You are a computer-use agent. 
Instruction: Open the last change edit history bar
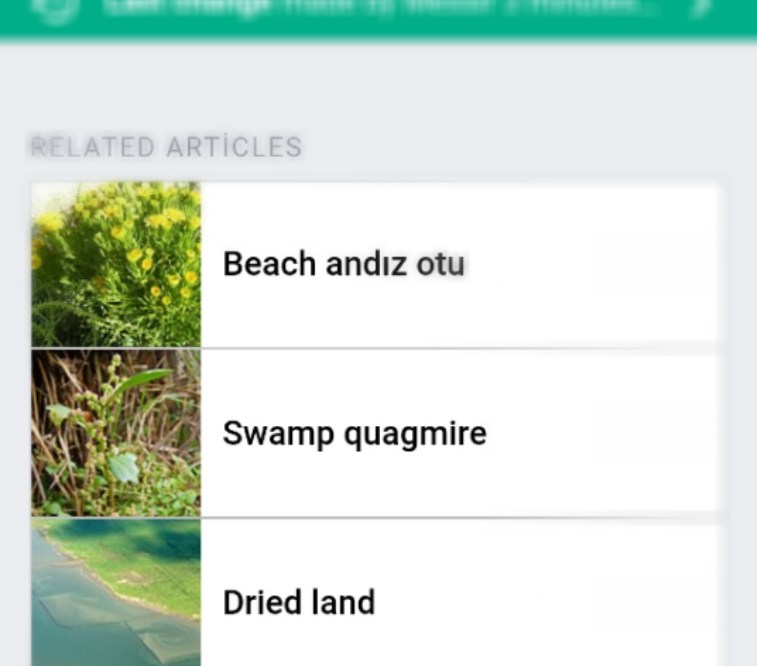(378, 10)
